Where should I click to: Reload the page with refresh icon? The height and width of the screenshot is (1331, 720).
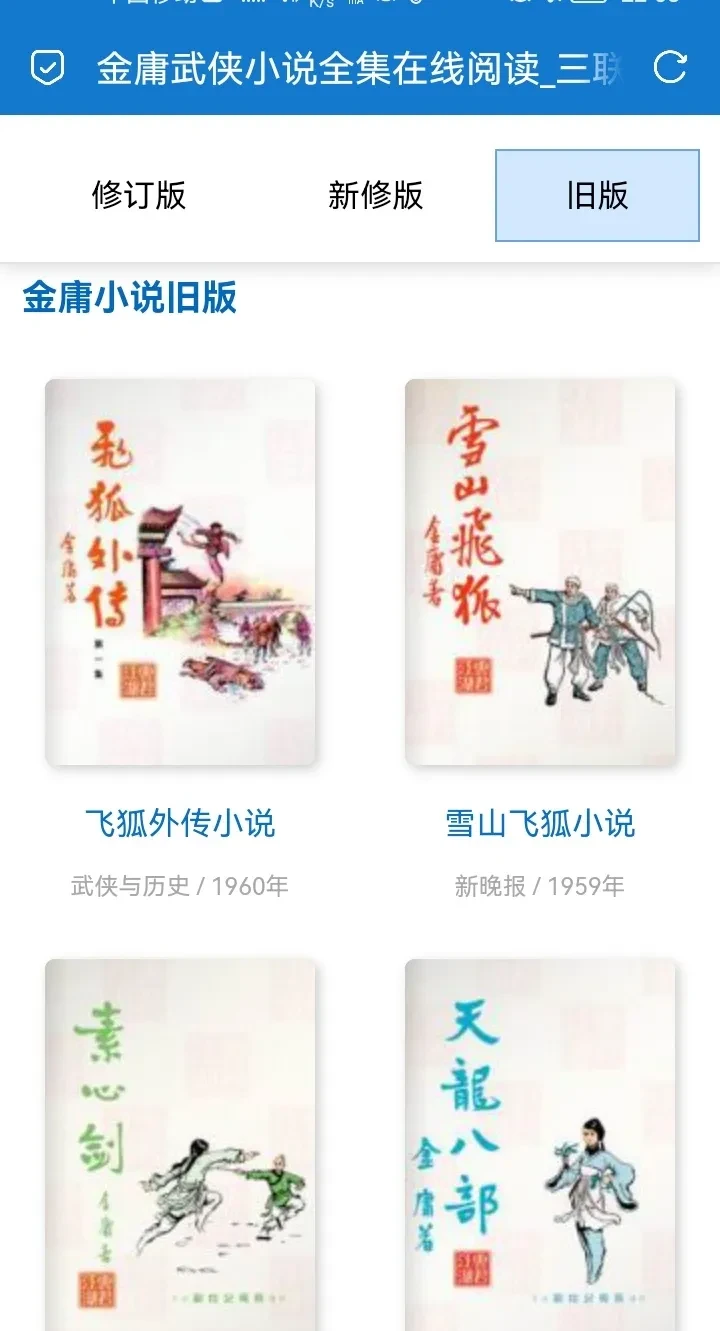(x=670, y=68)
